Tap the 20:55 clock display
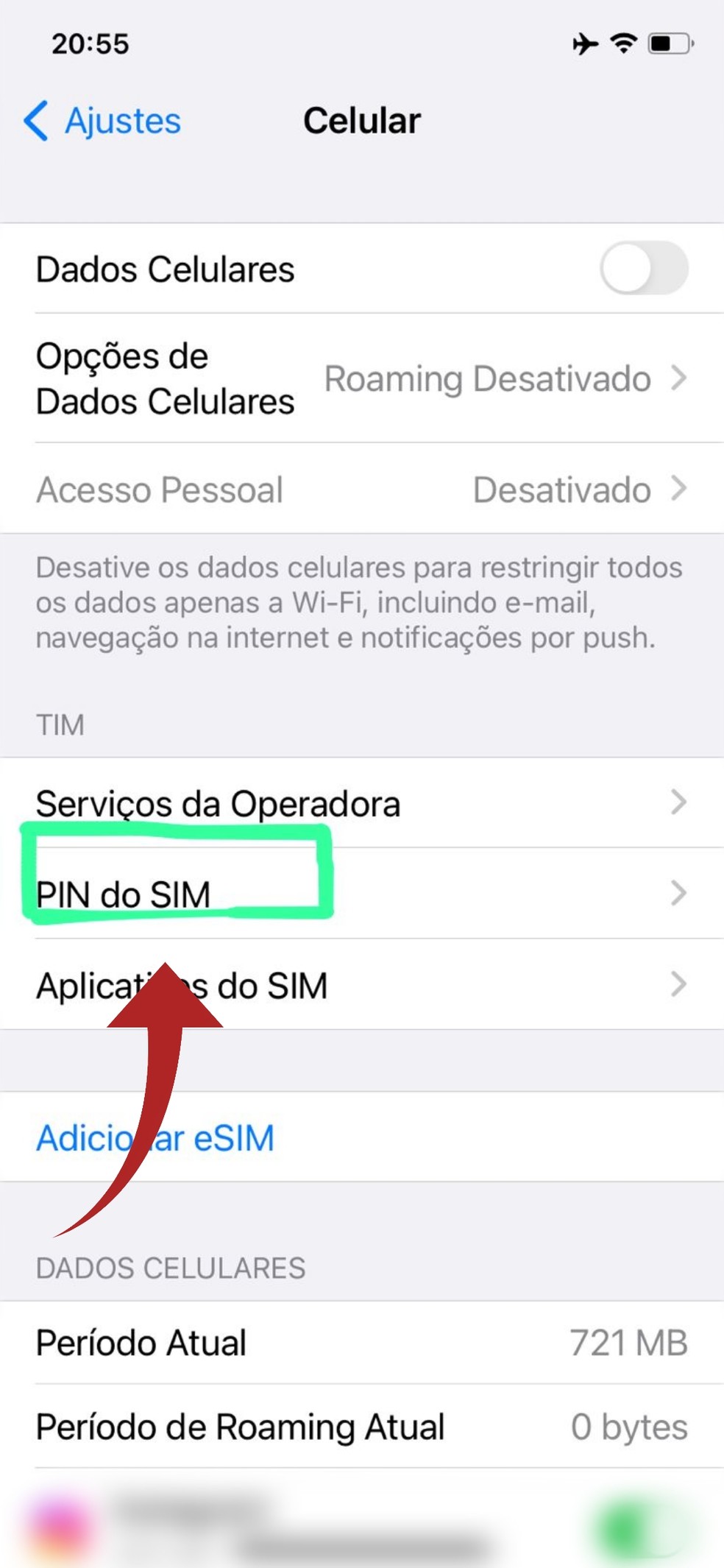The height and width of the screenshot is (1568, 724). (x=90, y=44)
